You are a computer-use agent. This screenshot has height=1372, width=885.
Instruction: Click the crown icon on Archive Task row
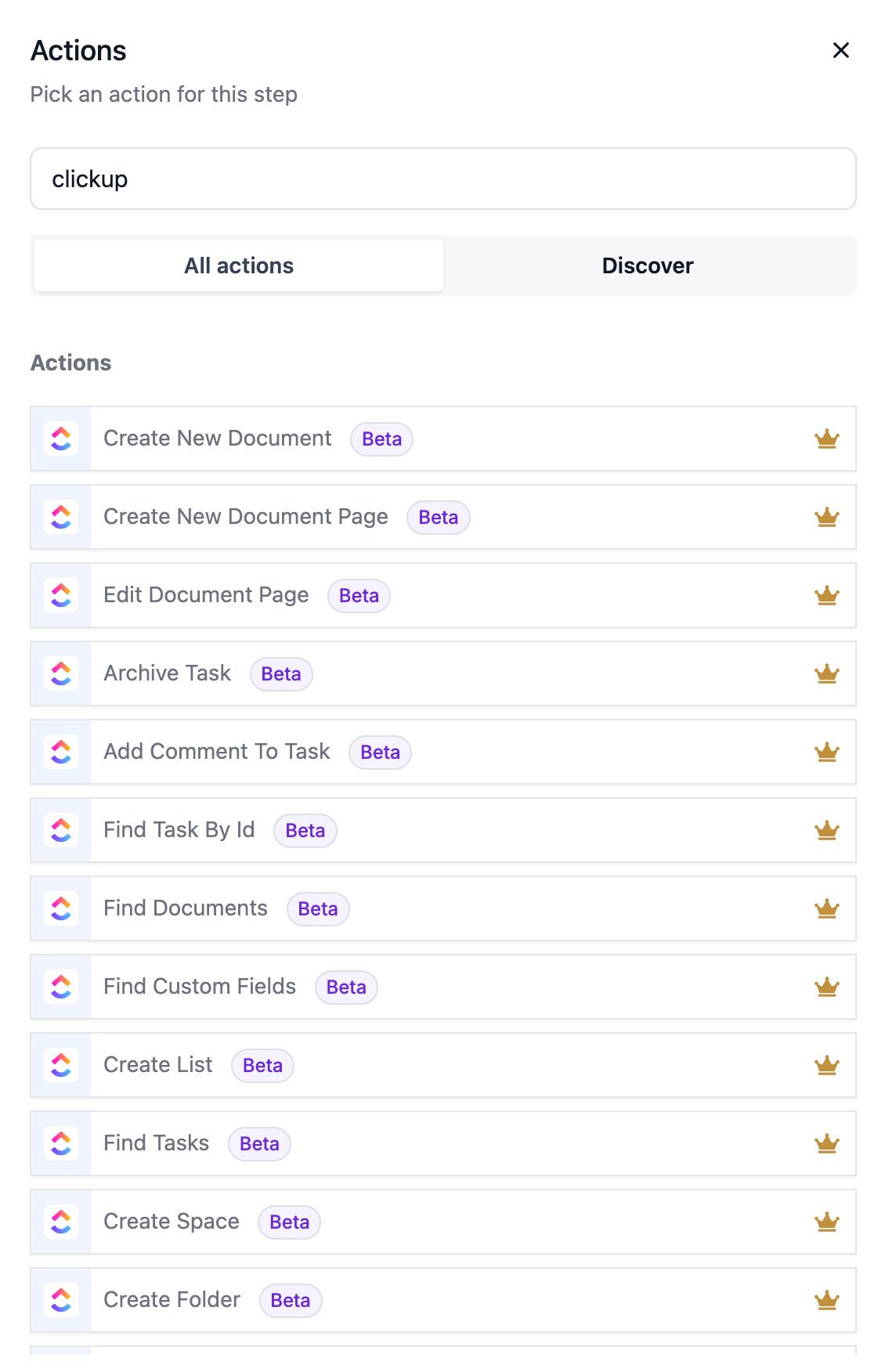coord(826,673)
